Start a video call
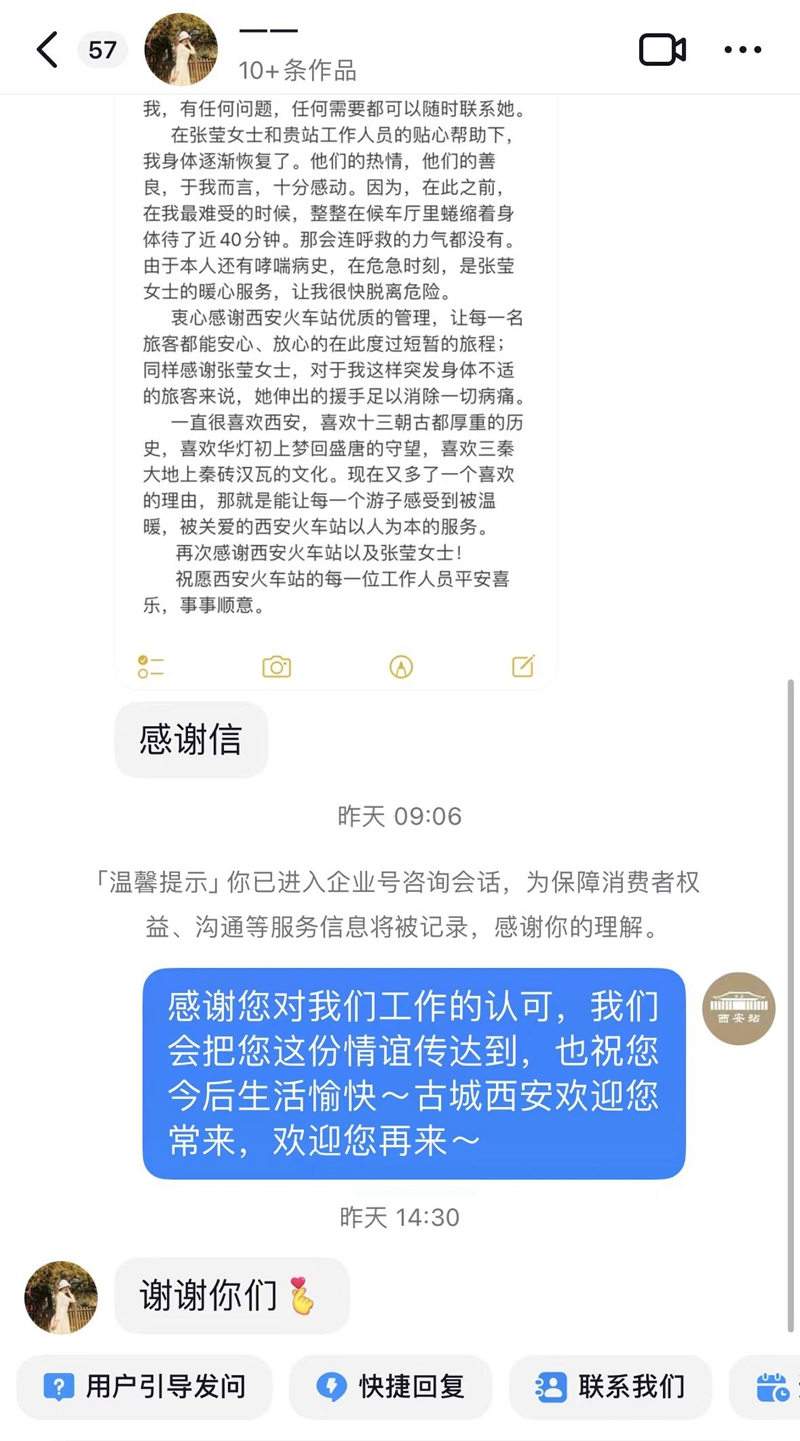The width and height of the screenshot is (800, 1441). pos(662,49)
